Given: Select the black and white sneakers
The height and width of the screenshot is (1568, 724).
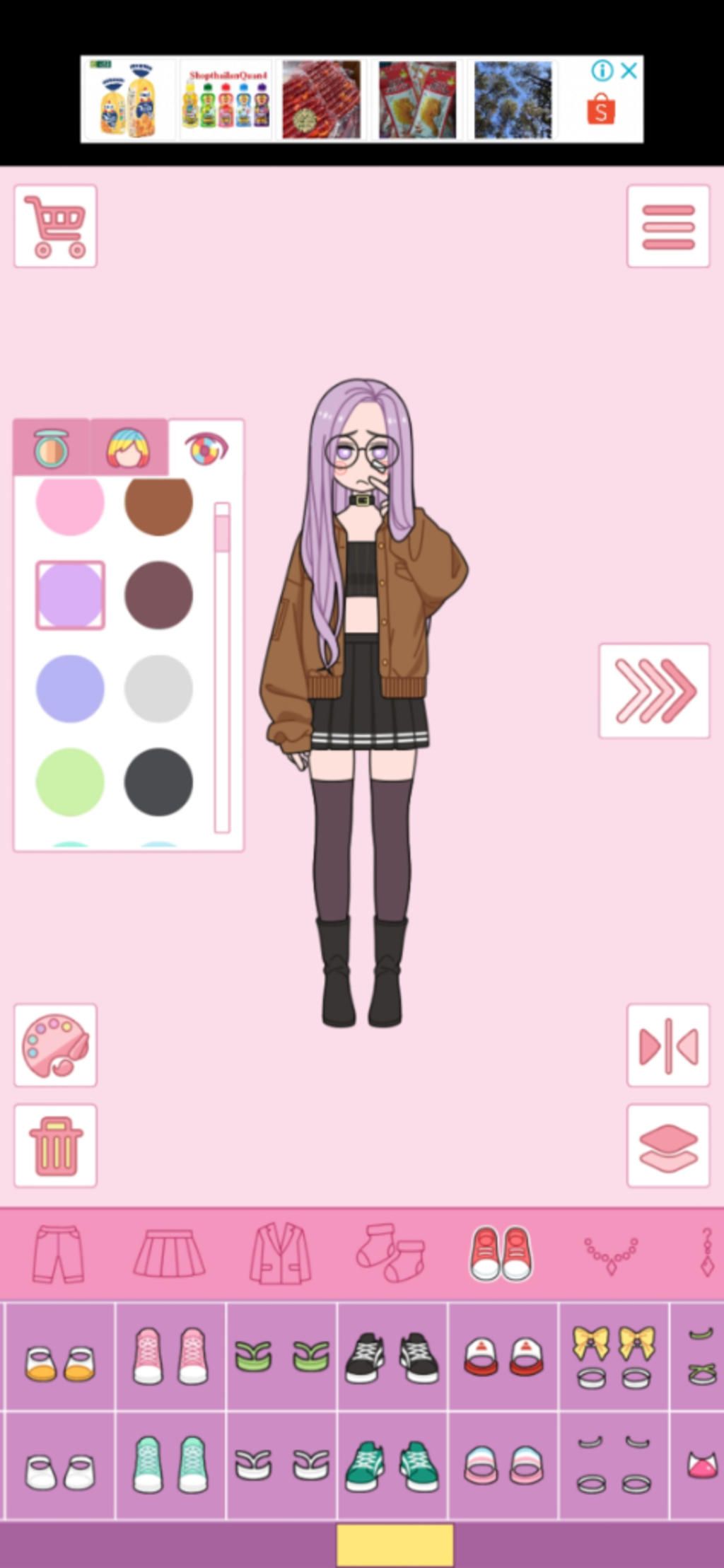Looking at the screenshot, I should tap(392, 1357).
